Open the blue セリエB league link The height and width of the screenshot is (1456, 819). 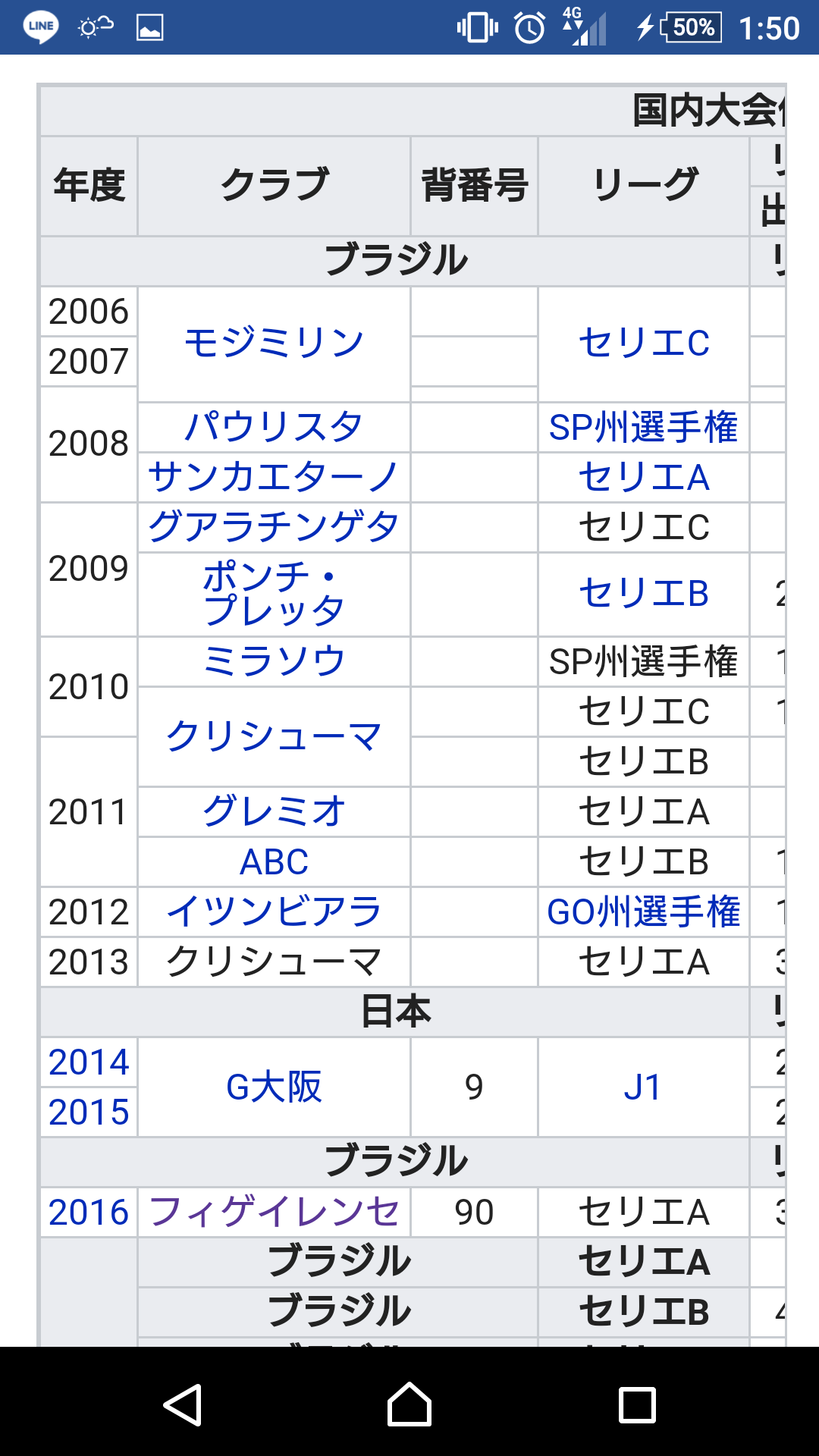tap(643, 594)
